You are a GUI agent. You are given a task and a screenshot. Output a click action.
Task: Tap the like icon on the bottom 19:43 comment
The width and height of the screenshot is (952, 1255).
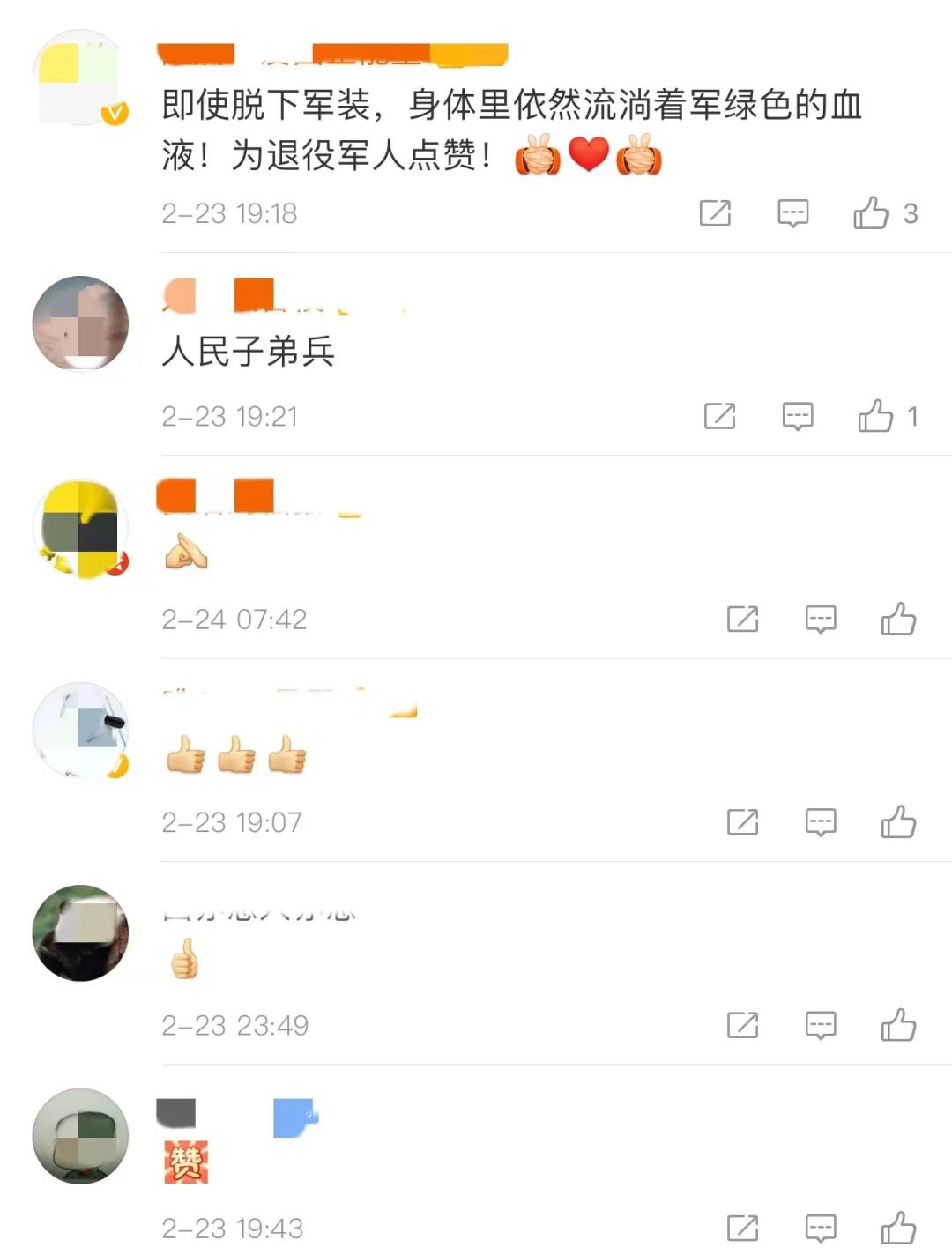[x=898, y=1226]
